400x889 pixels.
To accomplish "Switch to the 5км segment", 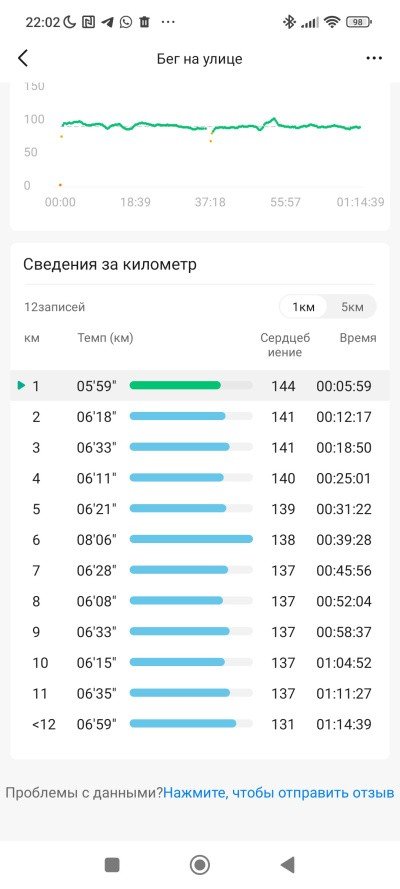I will (x=352, y=307).
